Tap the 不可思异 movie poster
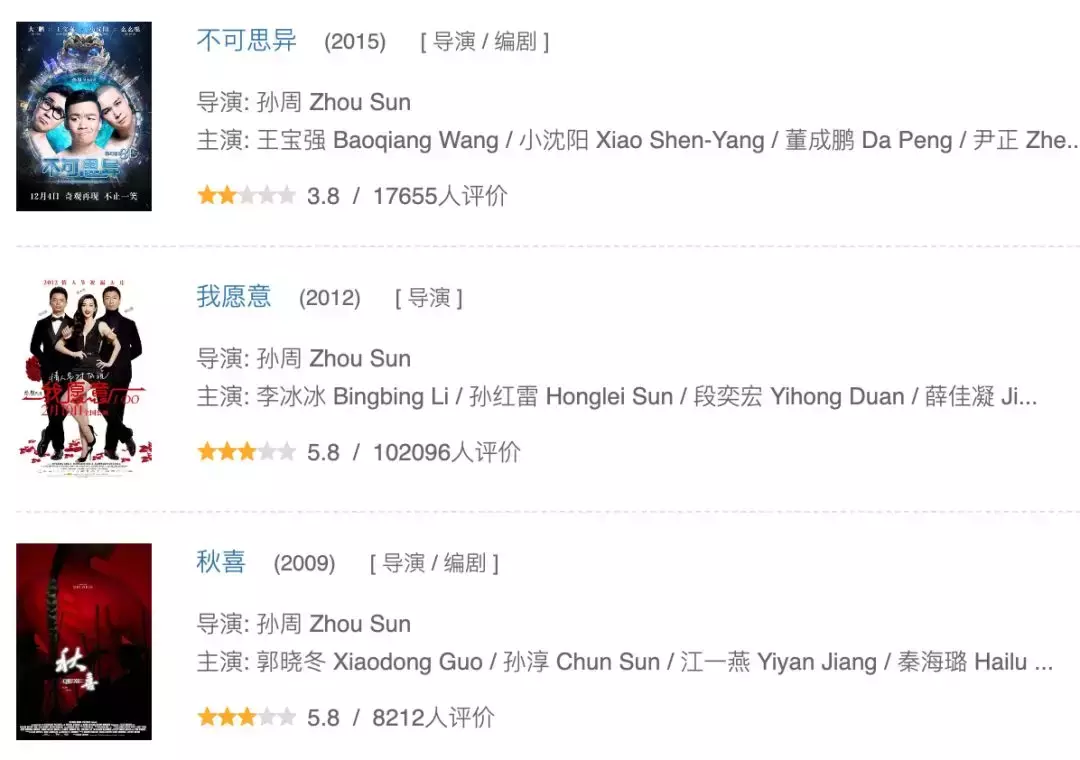 point(84,116)
